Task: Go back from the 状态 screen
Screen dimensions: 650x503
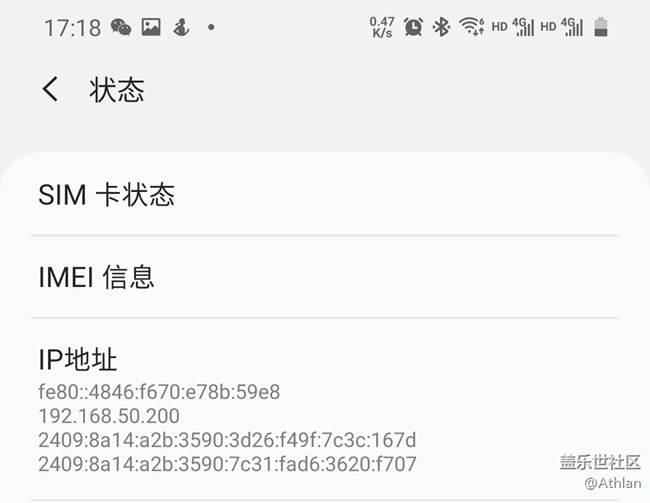Action: tap(50, 90)
